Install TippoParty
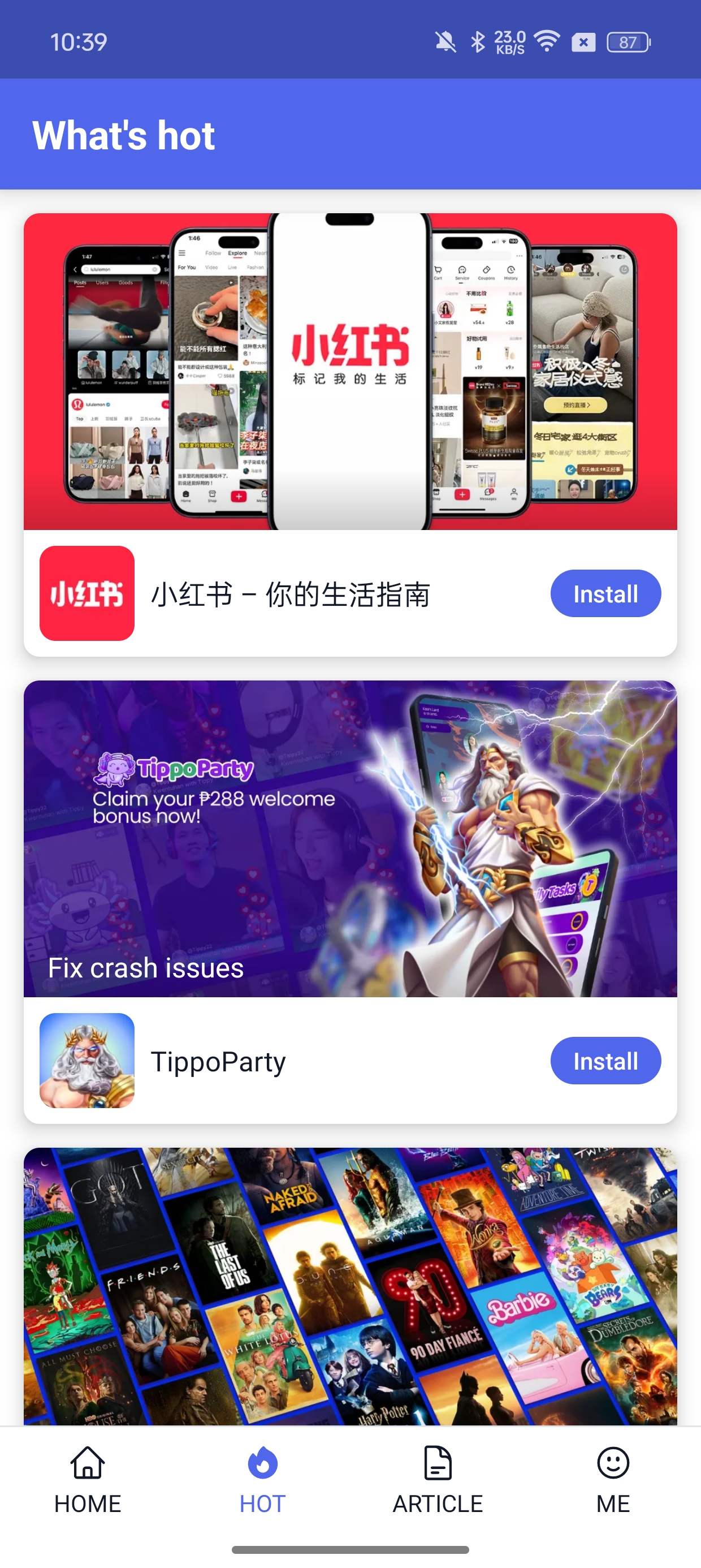This screenshot has height=1568, width=701. point(605,1061)
